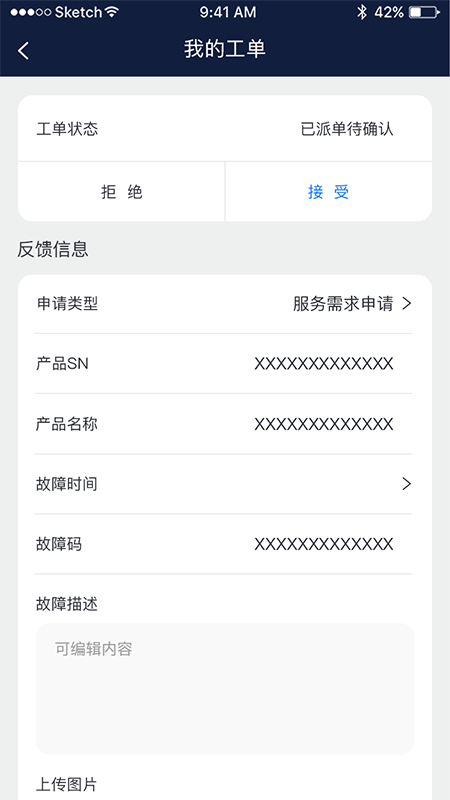Tap the 故障描述 editable text box
The width and height of the screenshot is (450, 800).
224,689
